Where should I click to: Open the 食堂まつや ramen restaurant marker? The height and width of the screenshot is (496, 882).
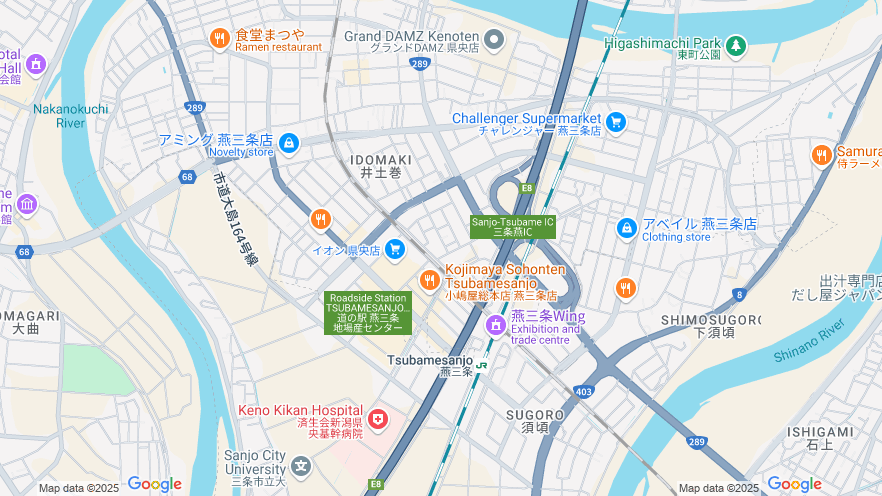pyautogui.click(x=220, y=39)
